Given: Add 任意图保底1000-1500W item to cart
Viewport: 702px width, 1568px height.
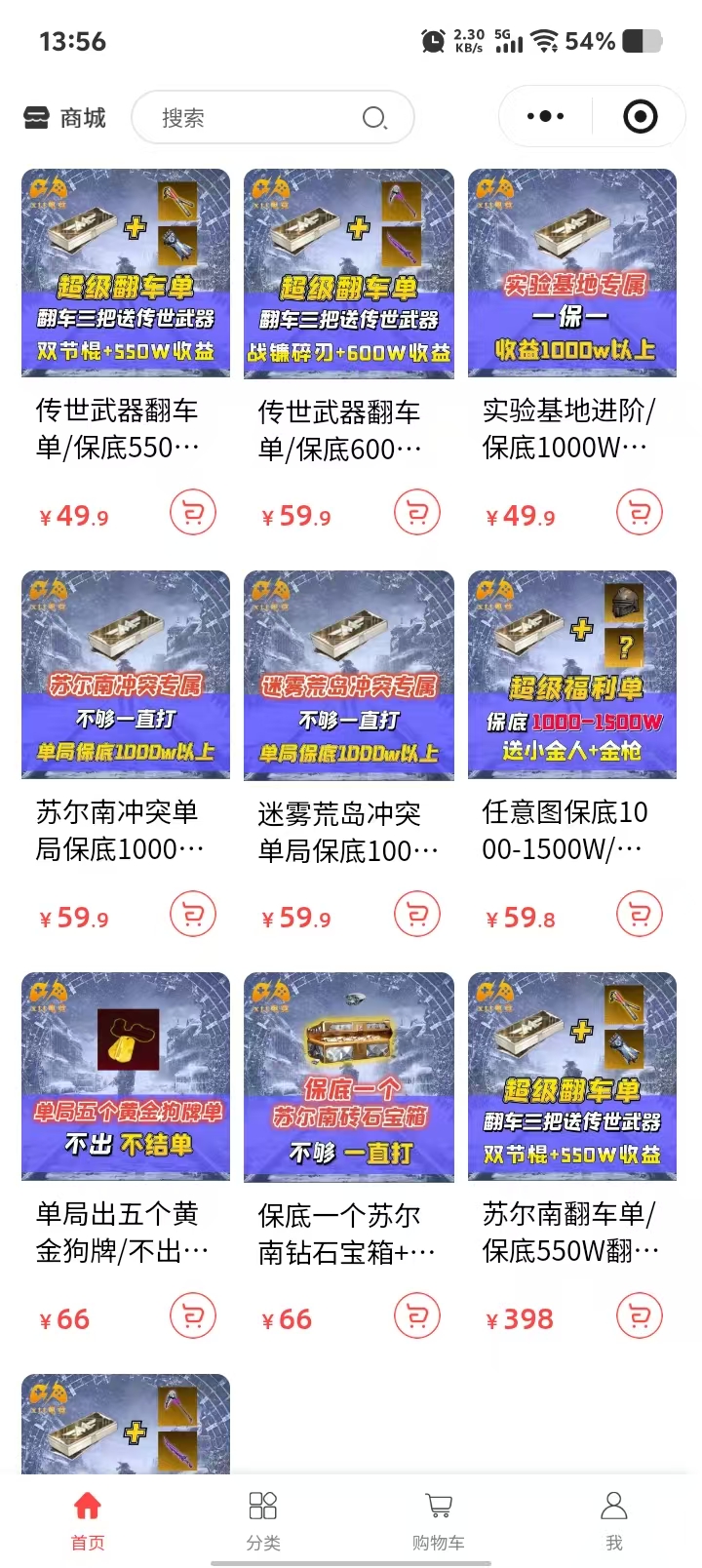Looking at the screenshot, I should [640, 915].
